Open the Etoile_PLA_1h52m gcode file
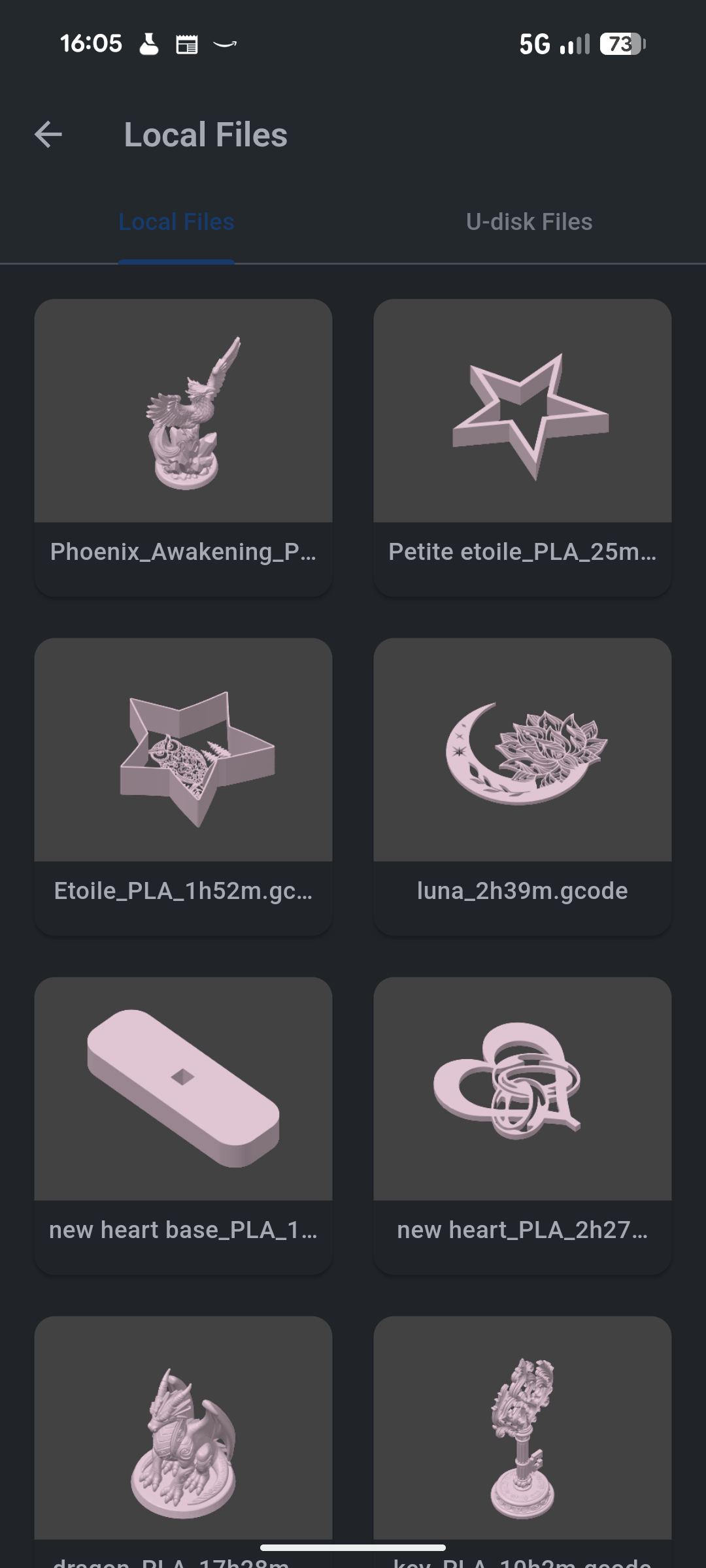 tap(183, 786)
